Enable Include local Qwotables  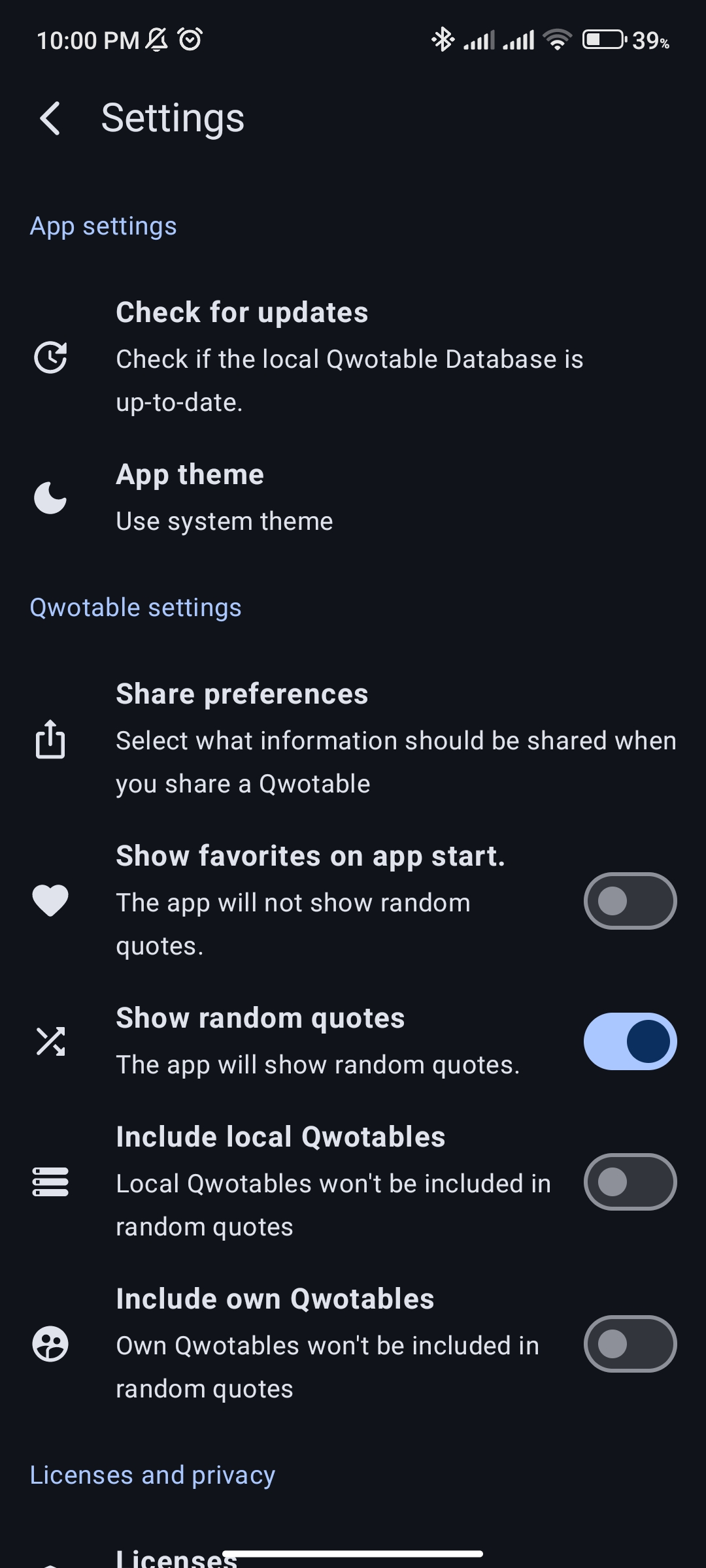pos(630,1182)
